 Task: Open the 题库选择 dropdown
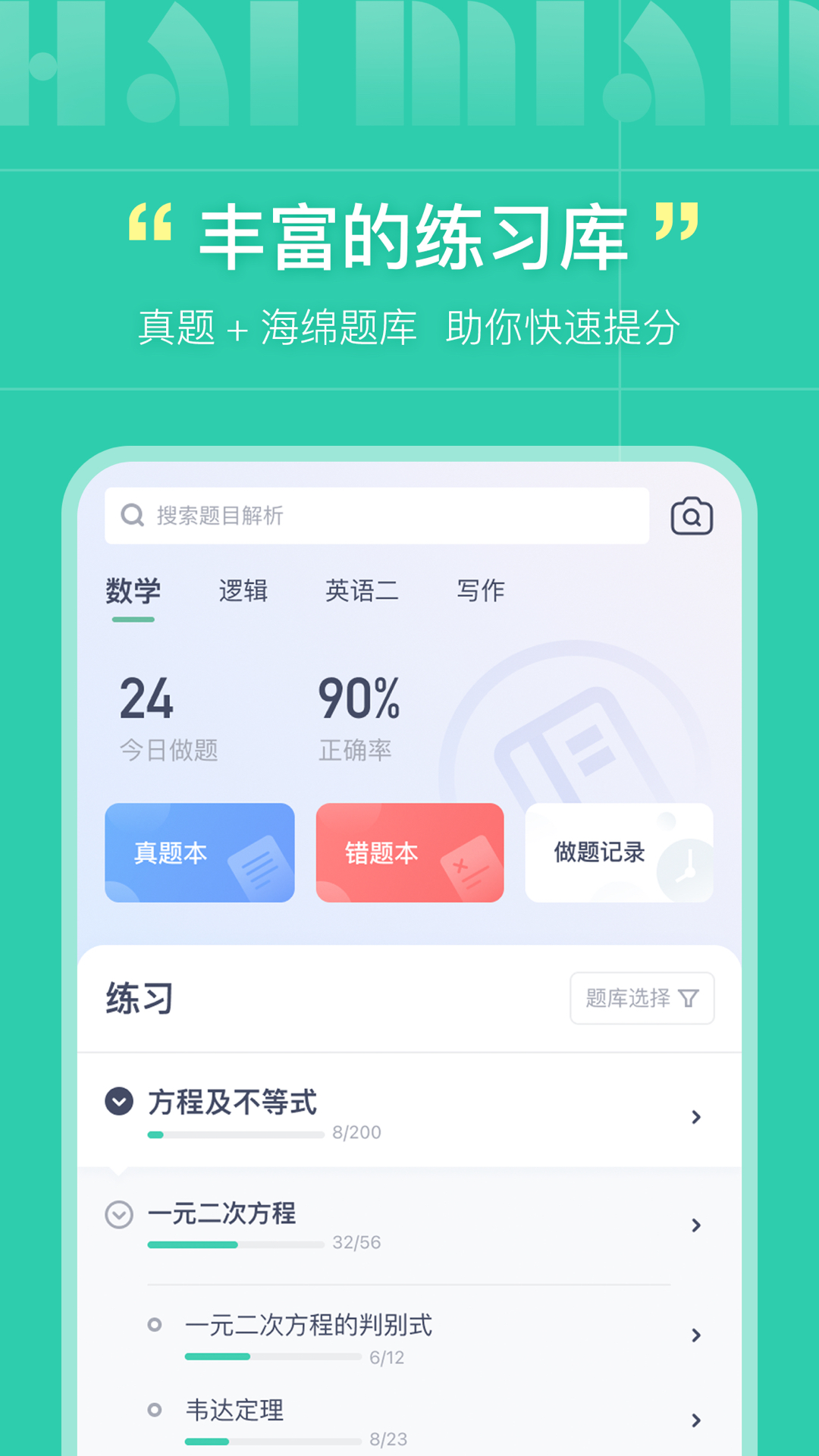(x=642, y=999)
